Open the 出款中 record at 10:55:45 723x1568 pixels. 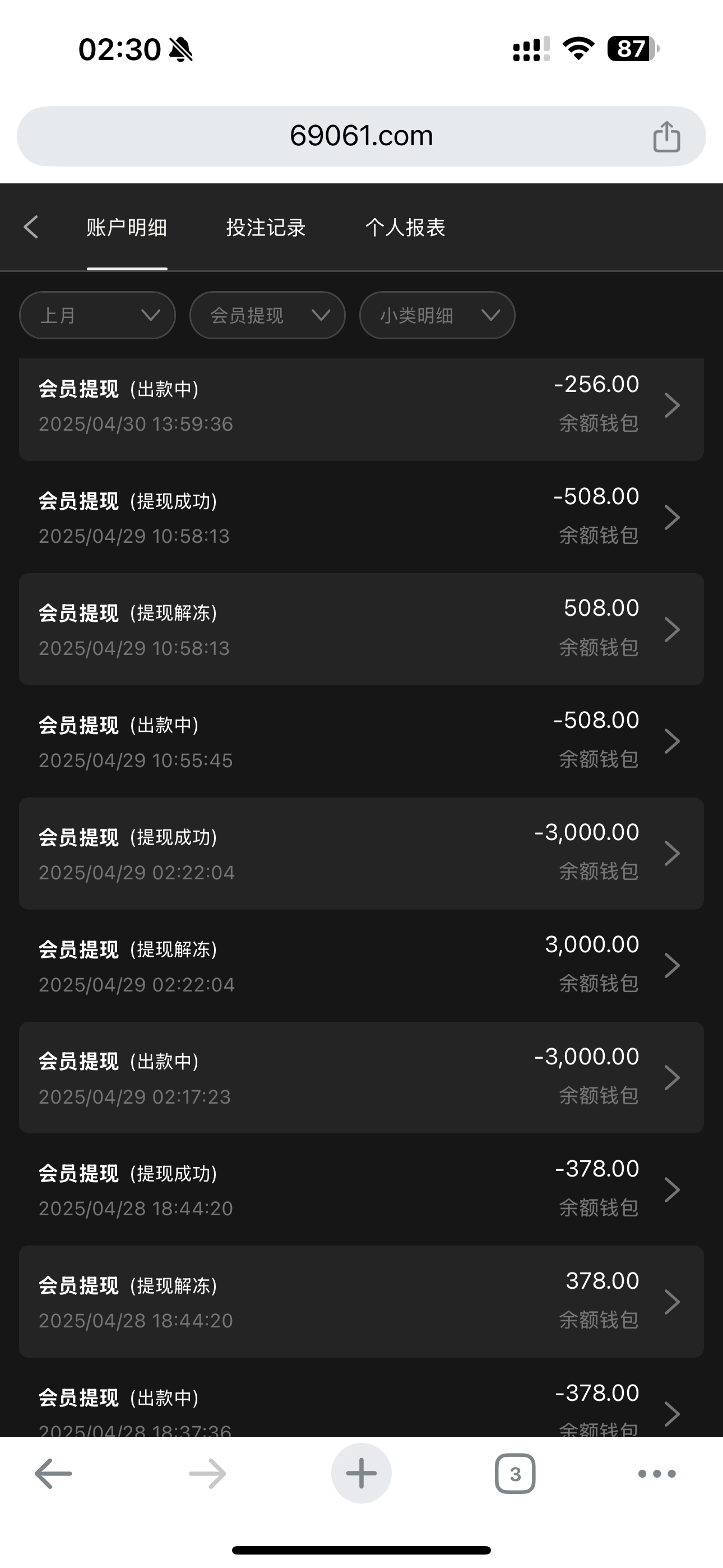click(361, 741)
